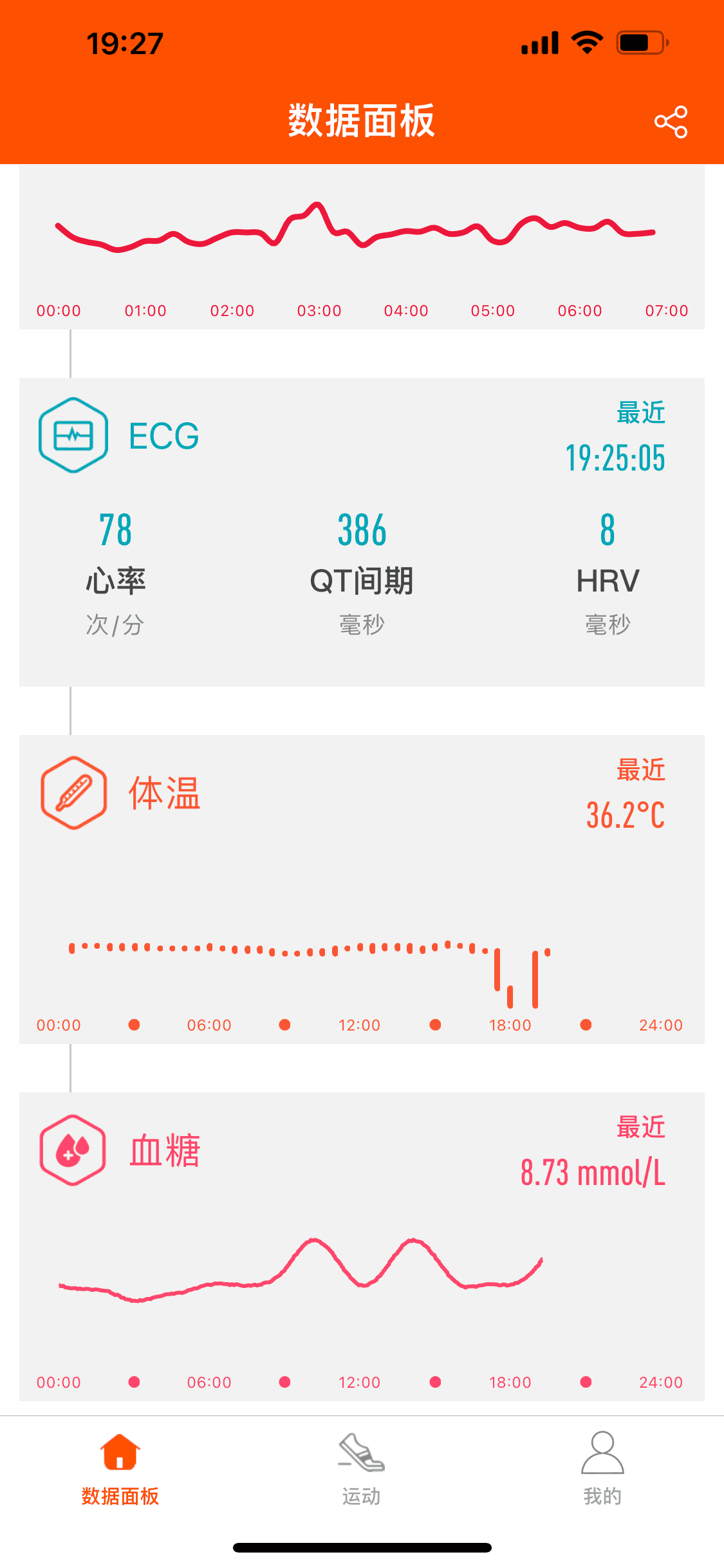Share the data dashboard
The width and height of the screenshot is (724, 1568).
pyautogui.click(x=671, y=122)
